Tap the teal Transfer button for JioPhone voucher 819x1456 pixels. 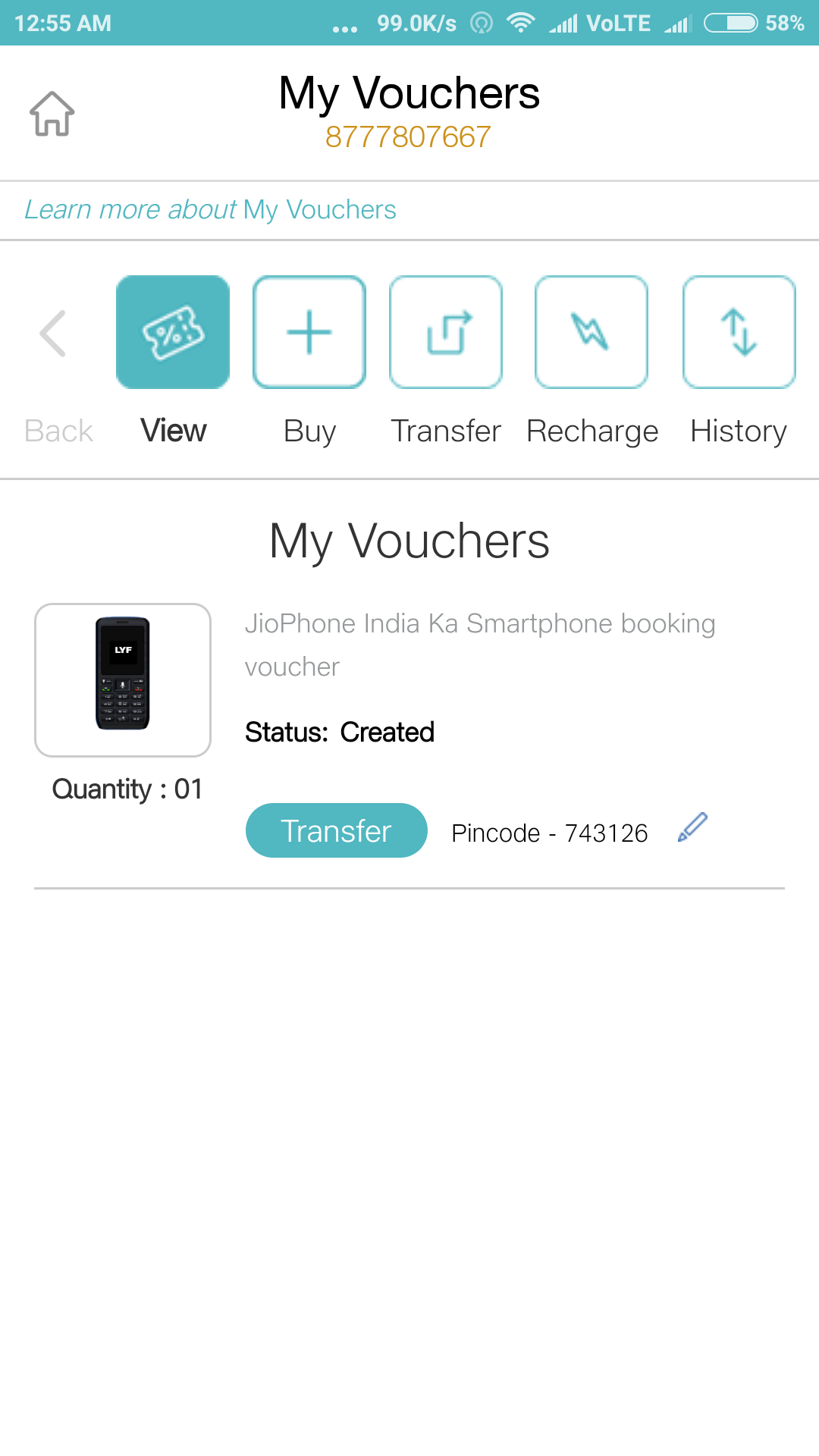[x=336, y=830]
